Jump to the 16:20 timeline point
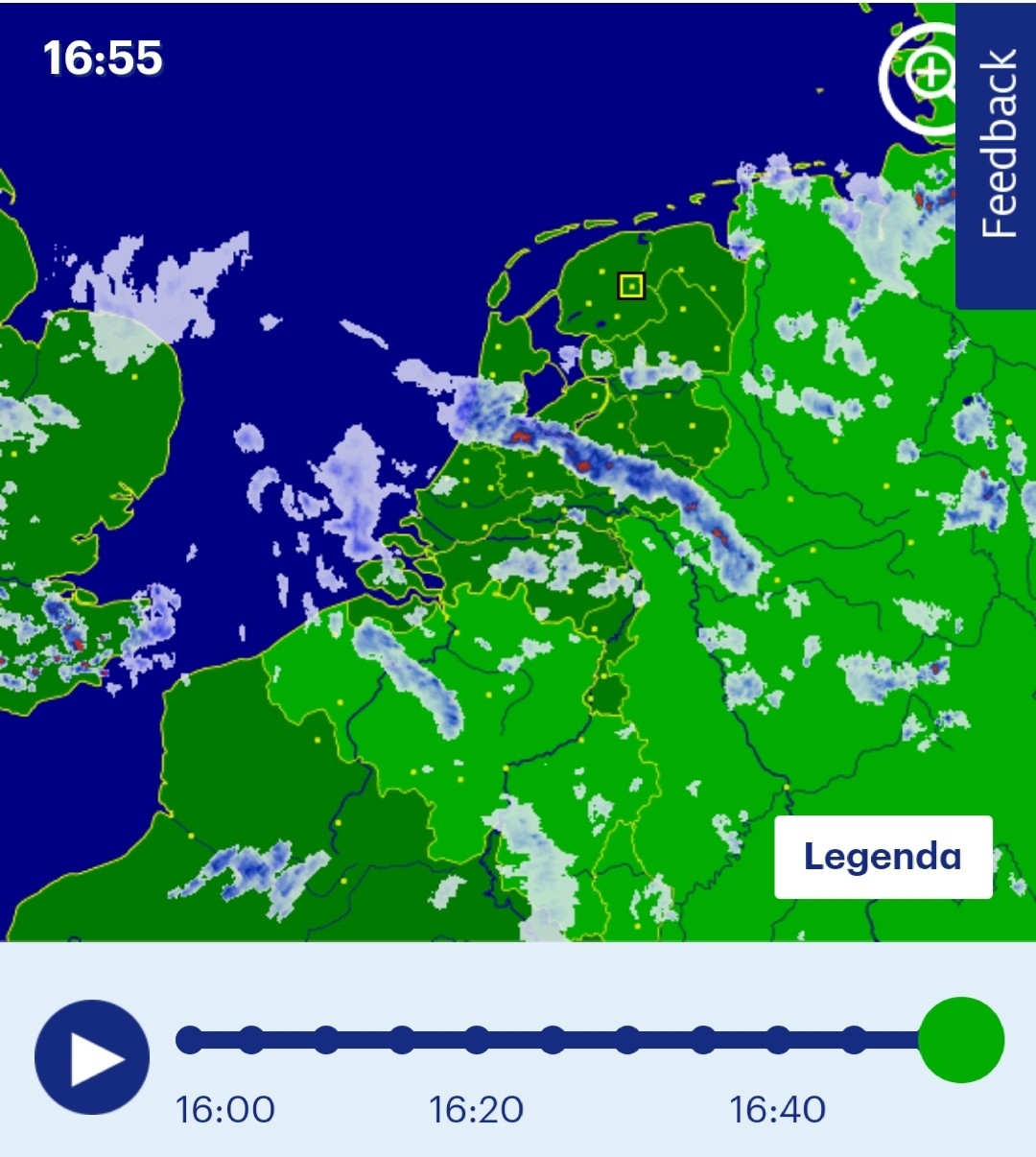The height and width of the screenshot is (1157, 1036). (477, 1040)
